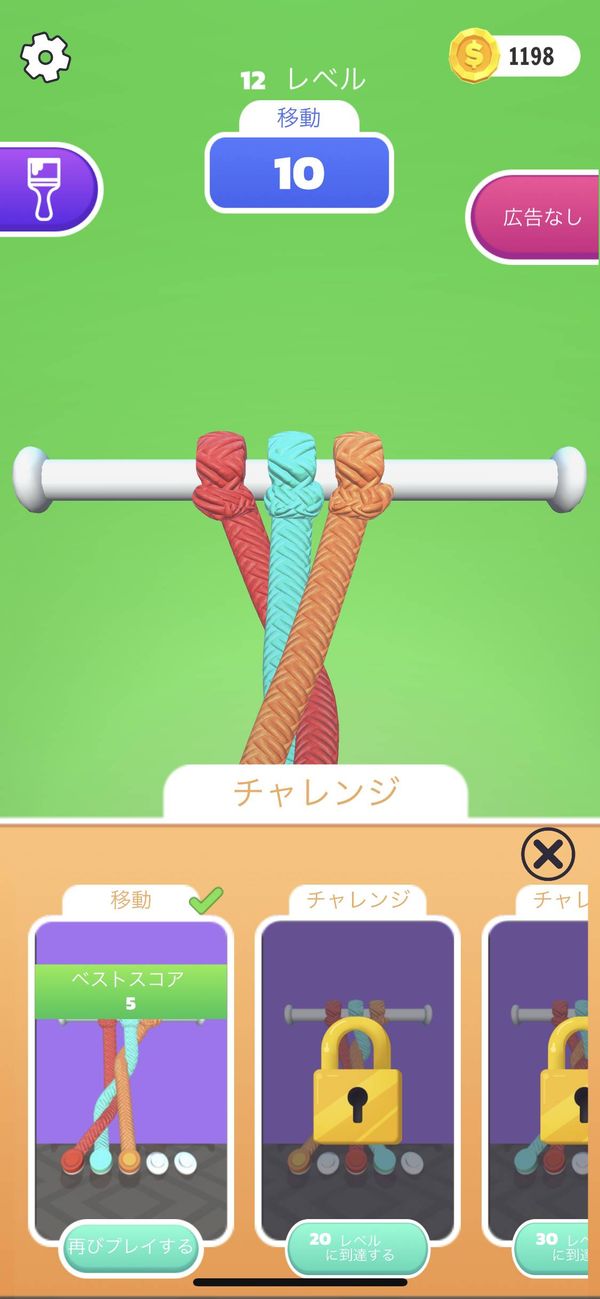
Task: Tap the 20 レベルに到達する button
Action: tap(357, 1247)
